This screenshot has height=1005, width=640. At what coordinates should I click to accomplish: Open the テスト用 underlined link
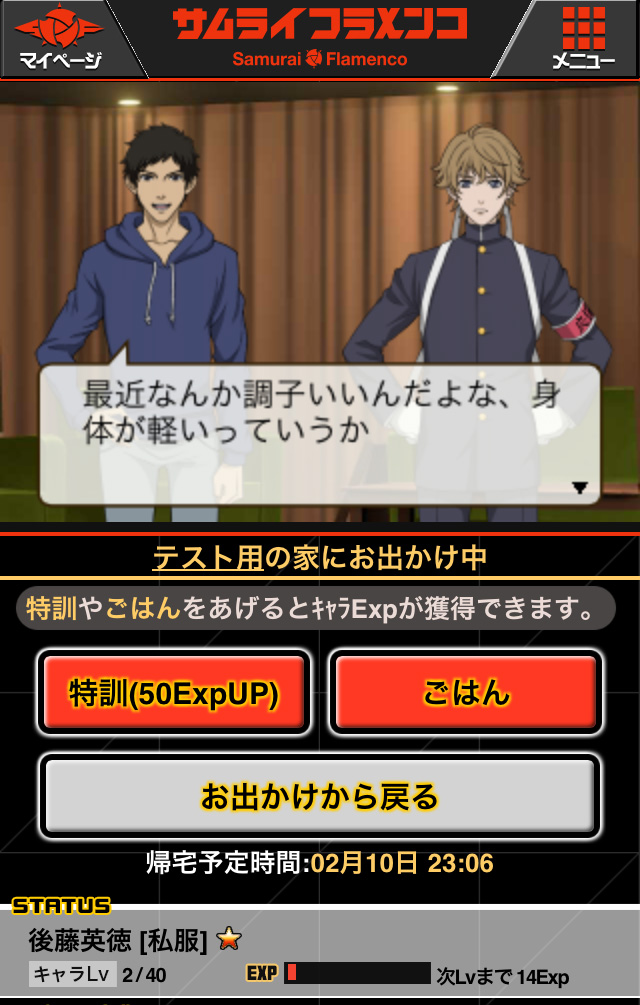point(207,557)
